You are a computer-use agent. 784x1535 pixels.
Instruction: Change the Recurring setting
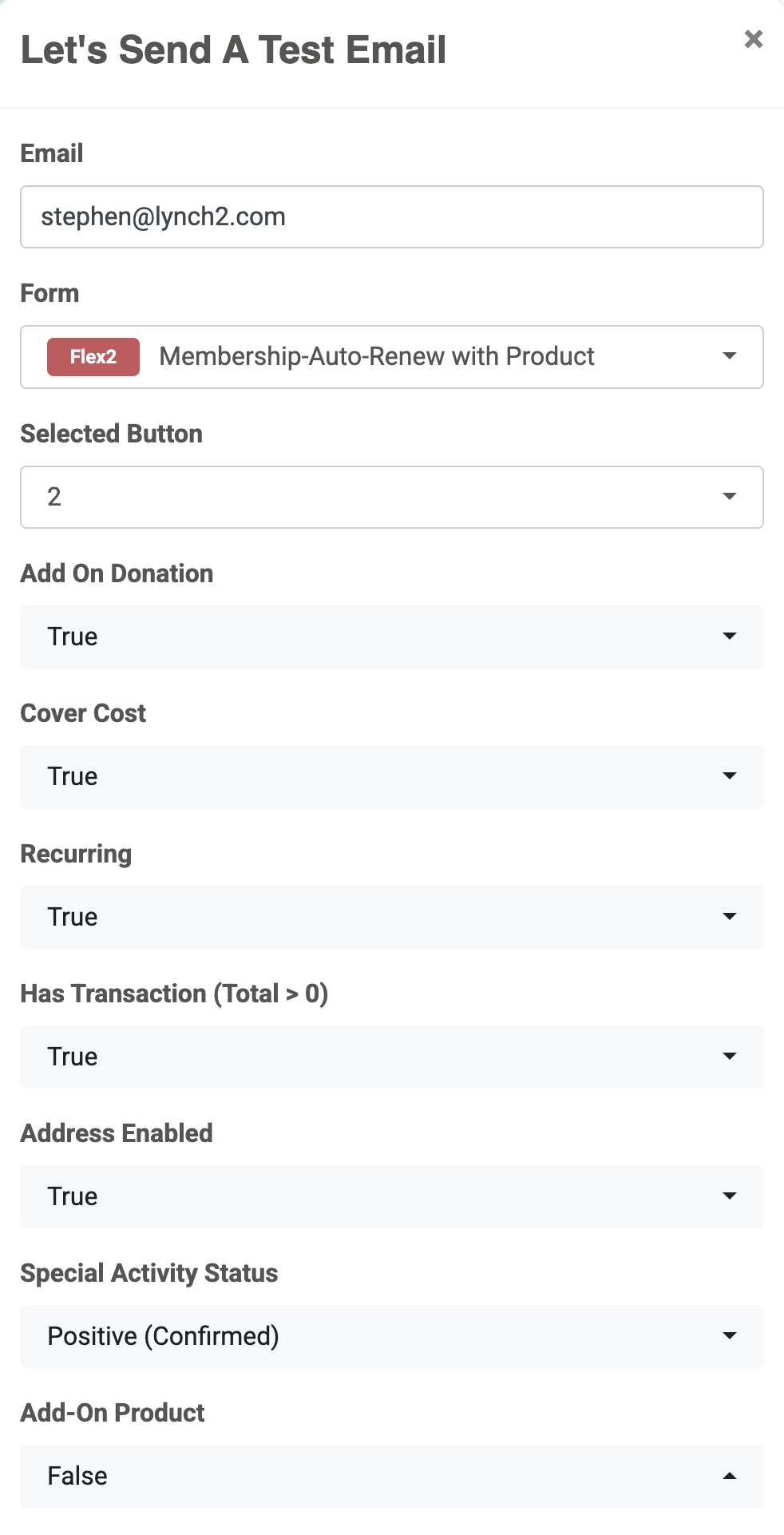click(x=391, y=917)
